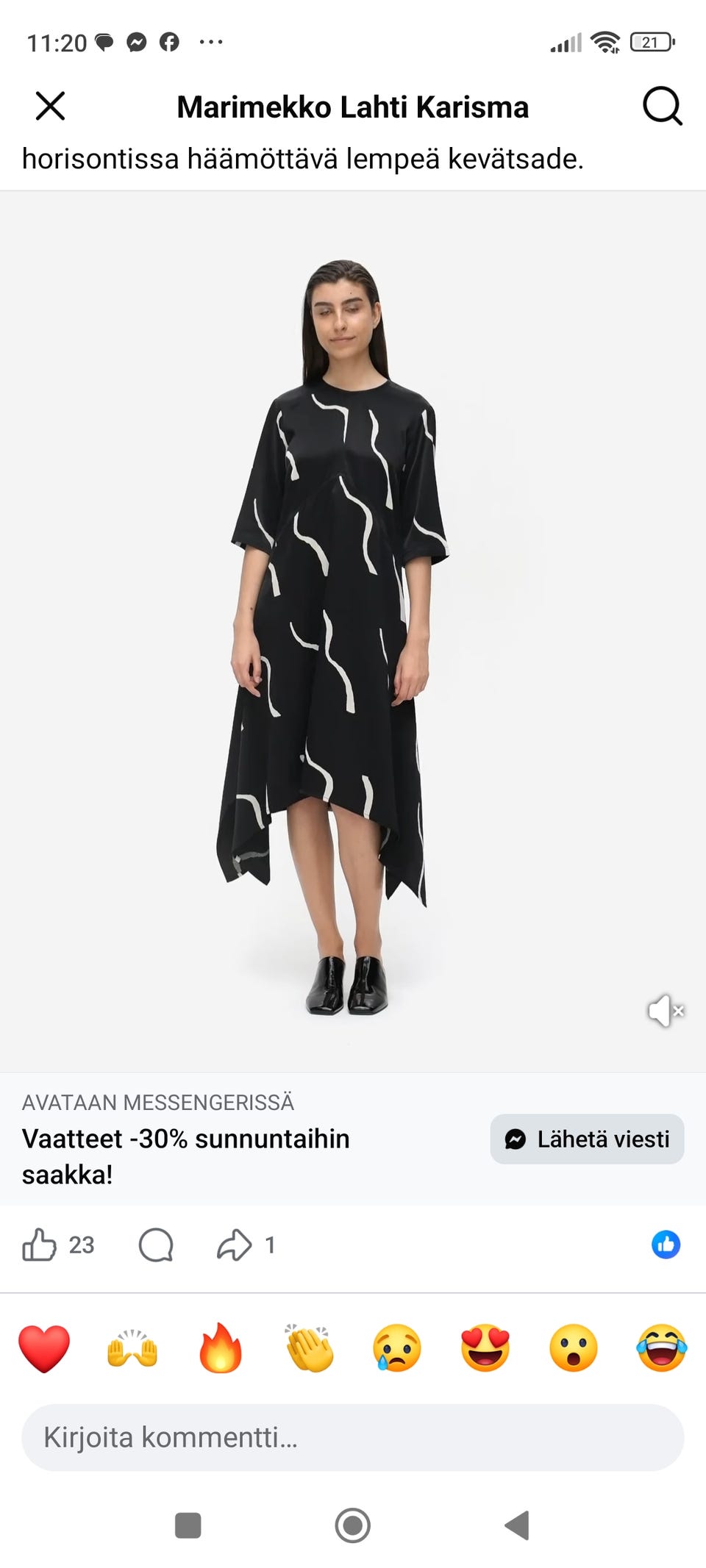React with the crying sad emoji
The height and width of the screenshot is (1568, 706).
[x=397, y=1348]
